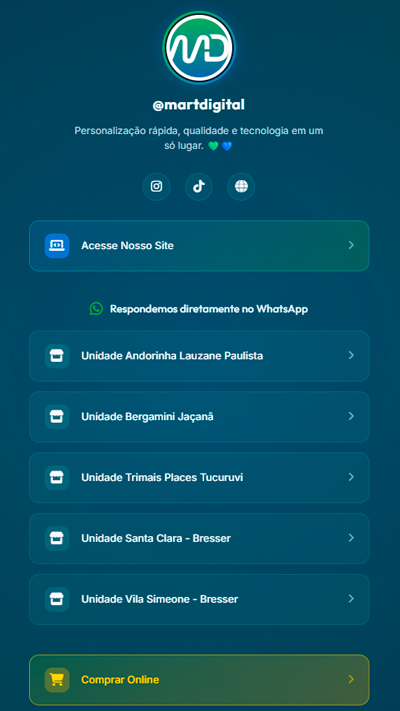Open the Instagram profile icon
Screen dimensions: 400x711
point(156,186)
